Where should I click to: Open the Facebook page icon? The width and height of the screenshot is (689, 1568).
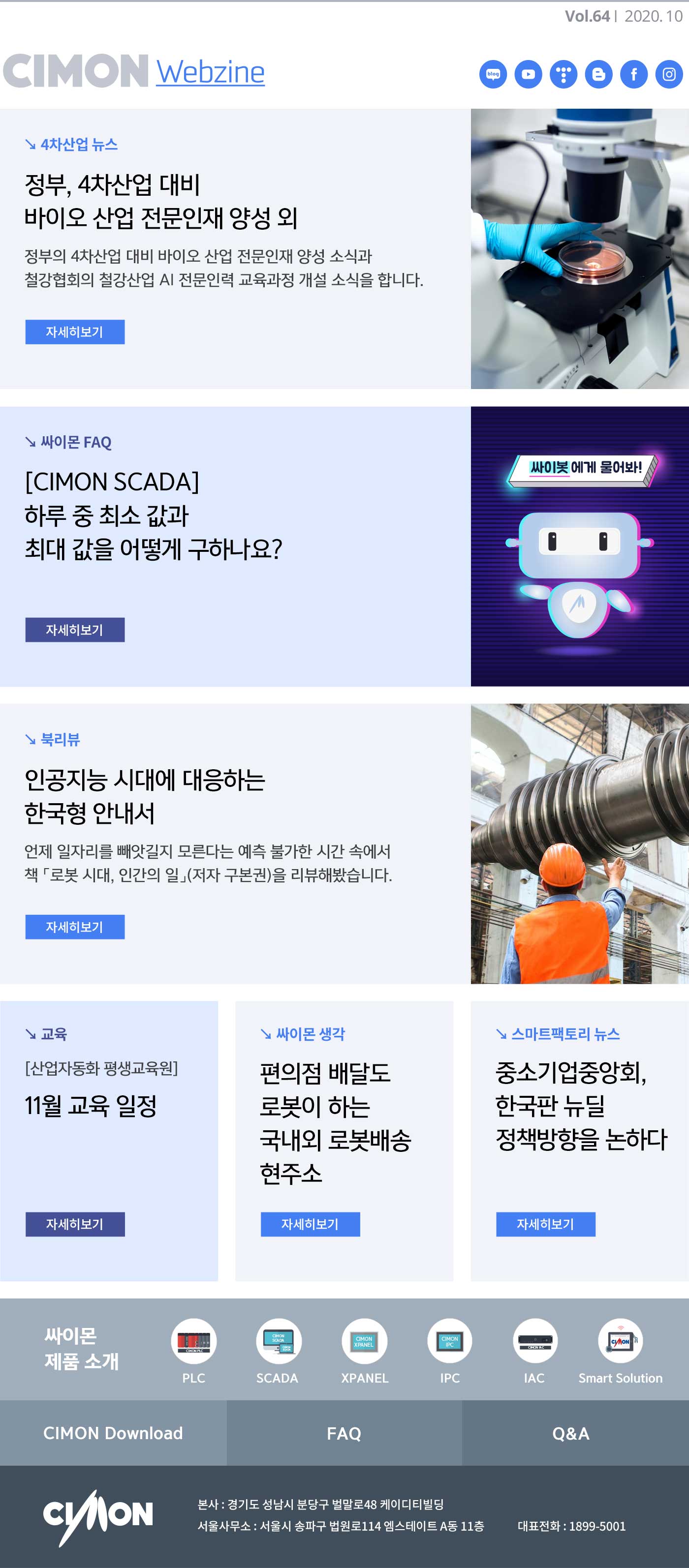pyautogui.click(x=633, y=74)
